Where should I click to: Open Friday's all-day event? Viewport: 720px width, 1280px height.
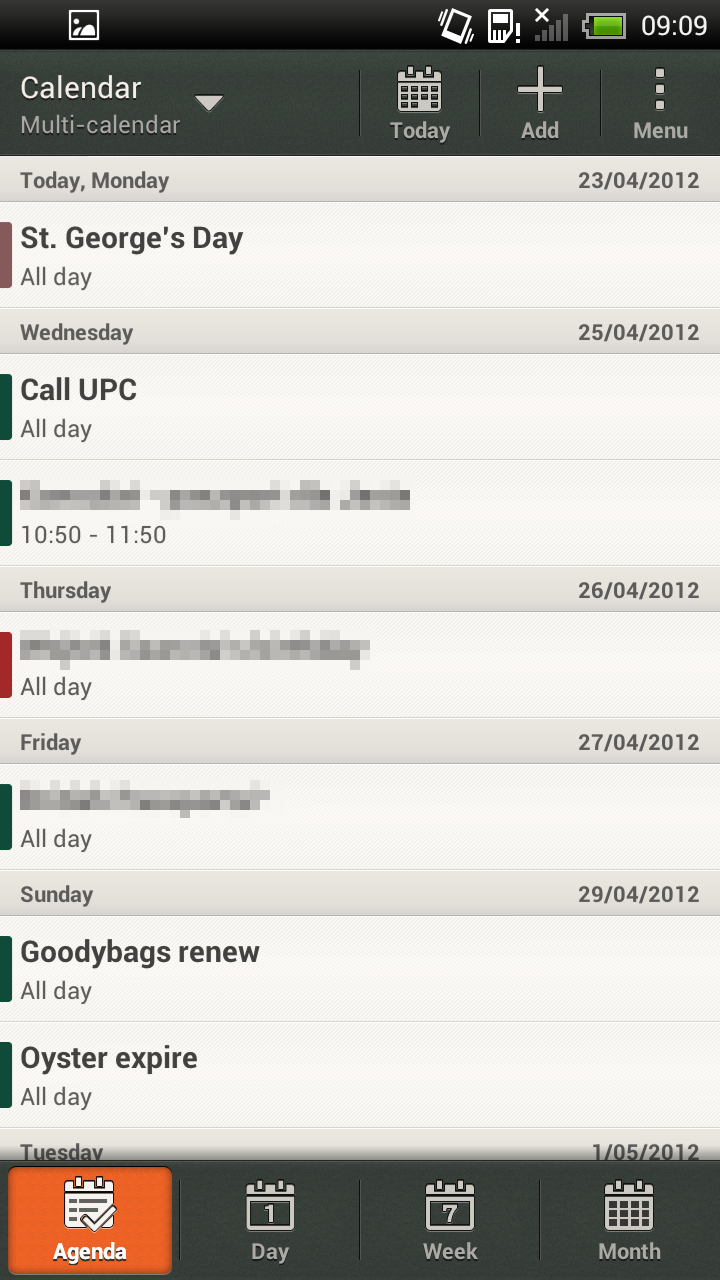pyautogui.click(x=360, y=817)
